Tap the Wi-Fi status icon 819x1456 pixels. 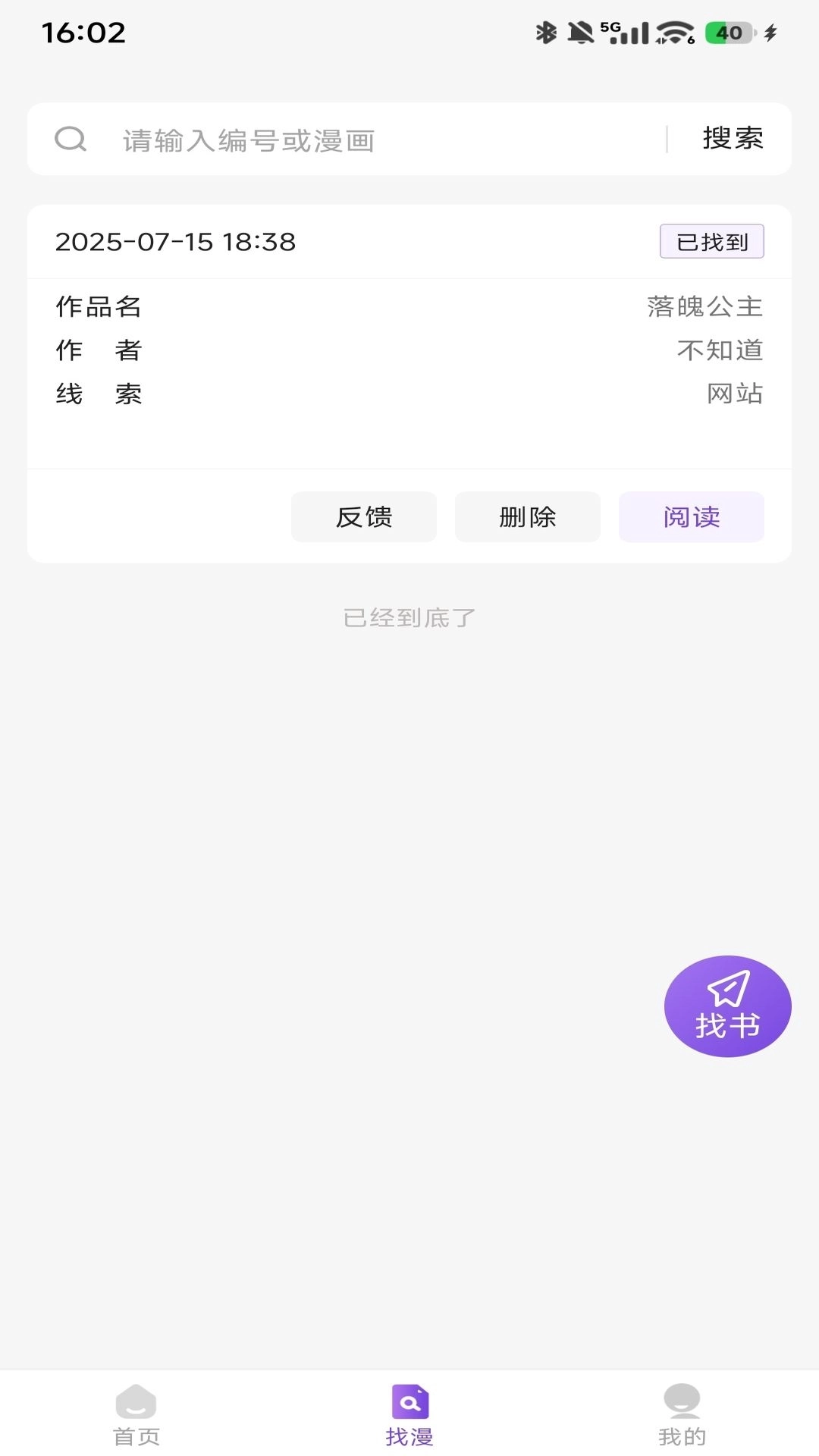673,32
